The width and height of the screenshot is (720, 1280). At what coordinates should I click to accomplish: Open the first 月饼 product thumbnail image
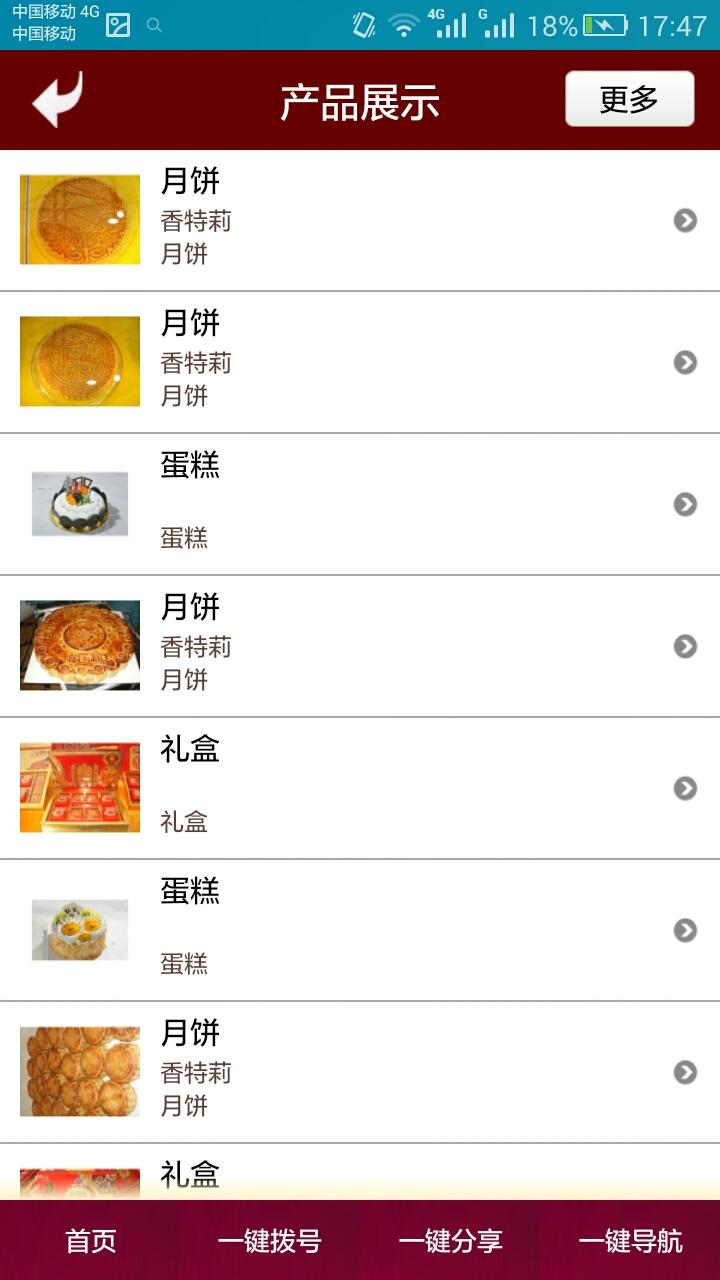click(x=79, y=219)
